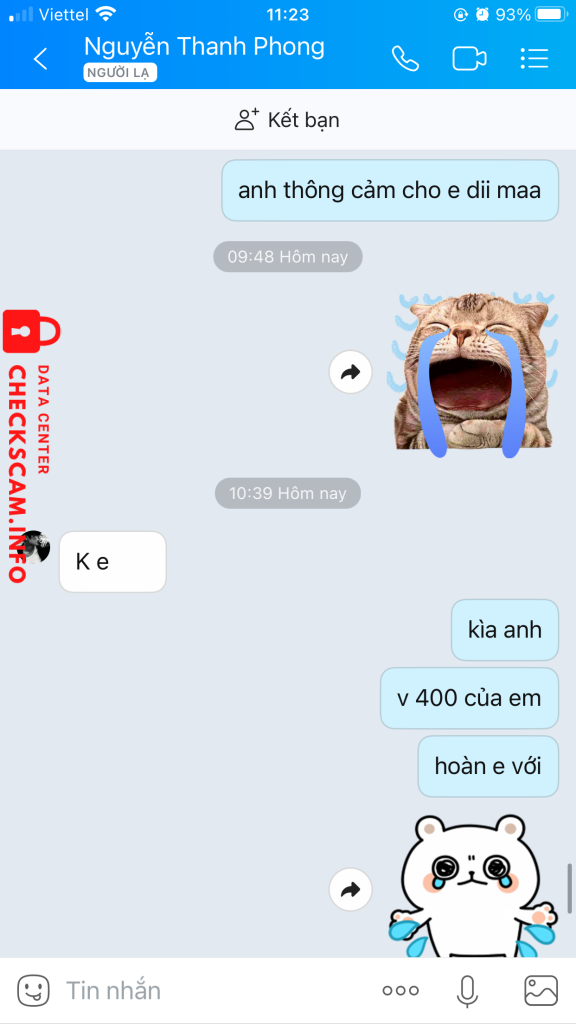
Task: Start a video call
Action: click(x=470, y=59)
